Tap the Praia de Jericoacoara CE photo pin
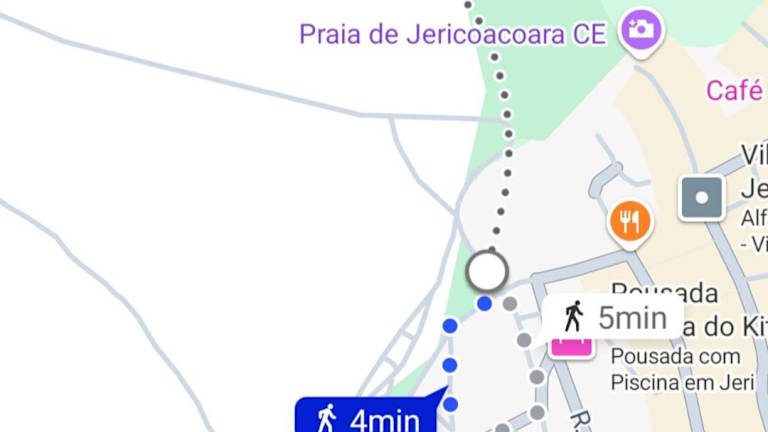 [641, 30]
